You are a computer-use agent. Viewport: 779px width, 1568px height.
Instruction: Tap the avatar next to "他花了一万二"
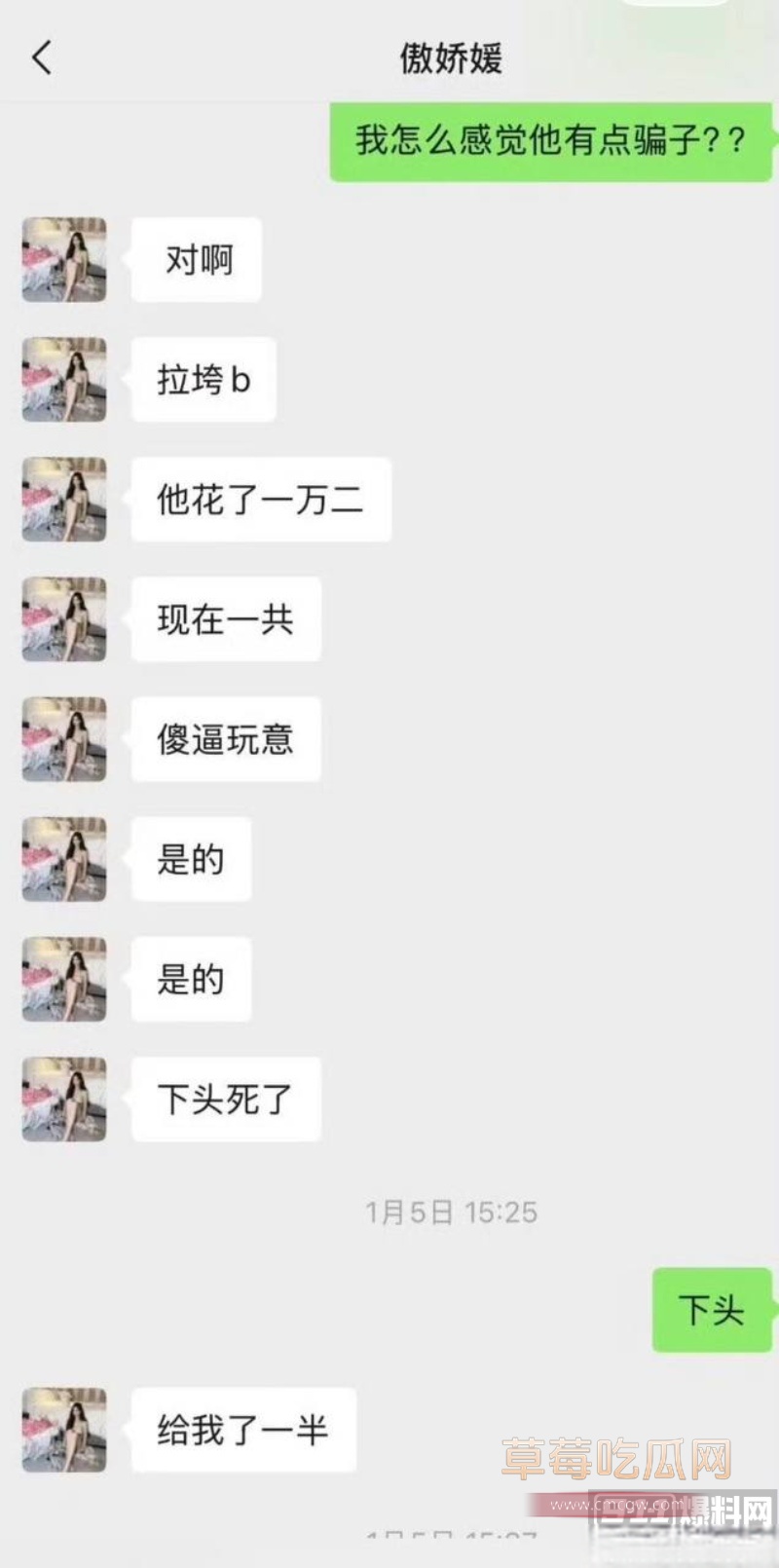tap(62, 499)
